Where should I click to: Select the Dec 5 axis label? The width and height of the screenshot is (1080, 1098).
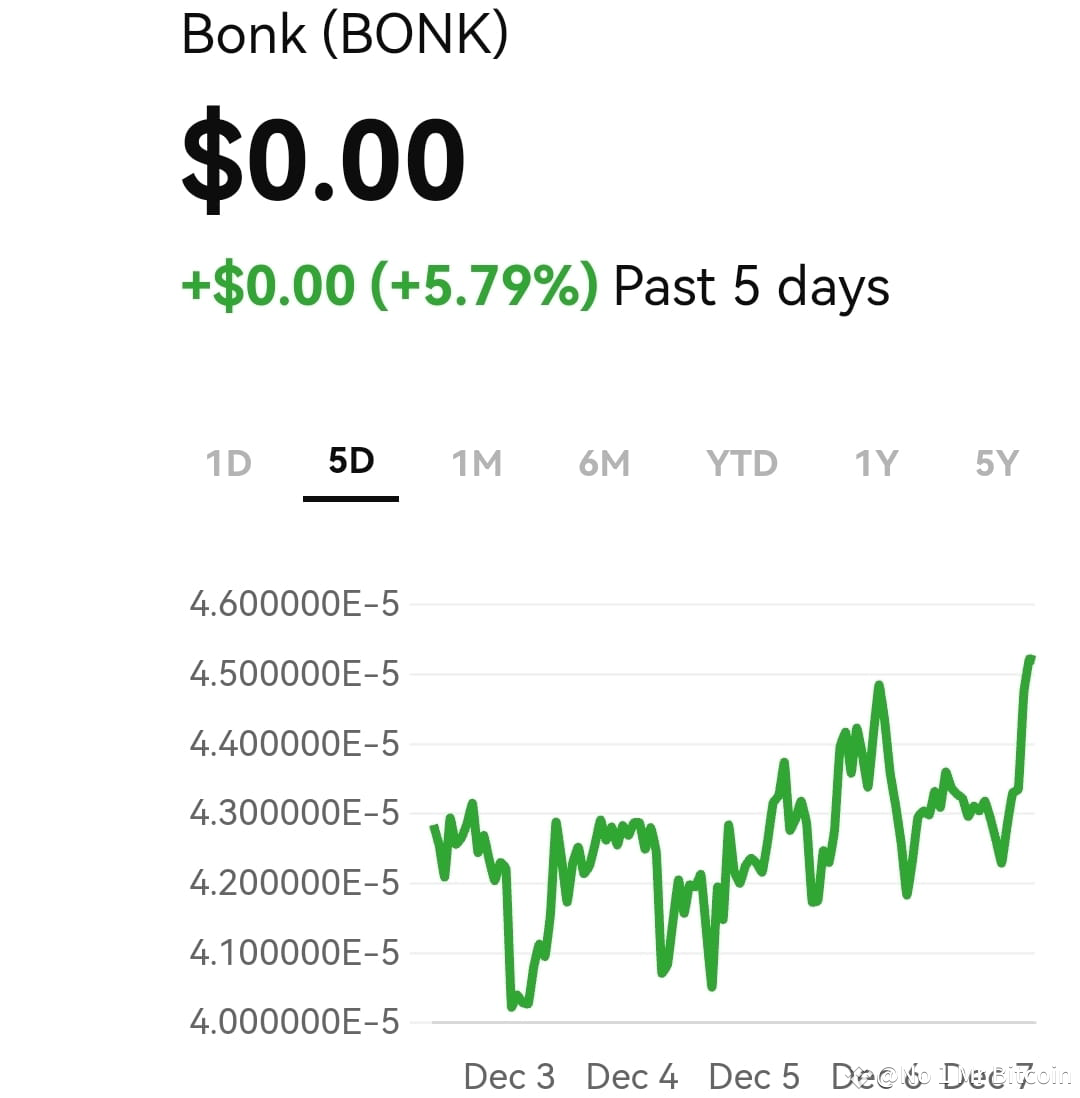(754, 1076)
